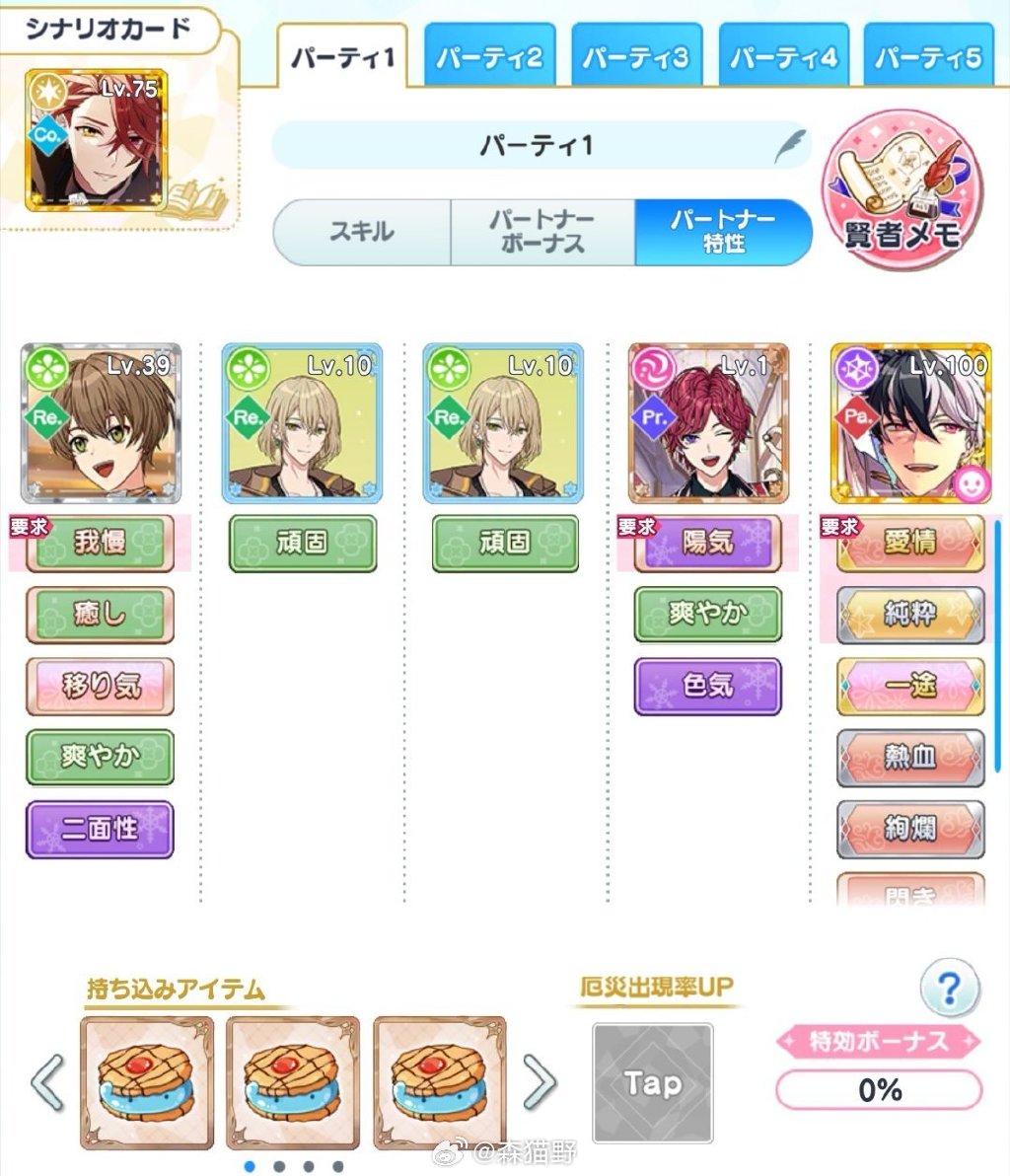Tap the Lv.39 partner card
Viewport: 1010px width, 1176px height.
coord(101,422)
